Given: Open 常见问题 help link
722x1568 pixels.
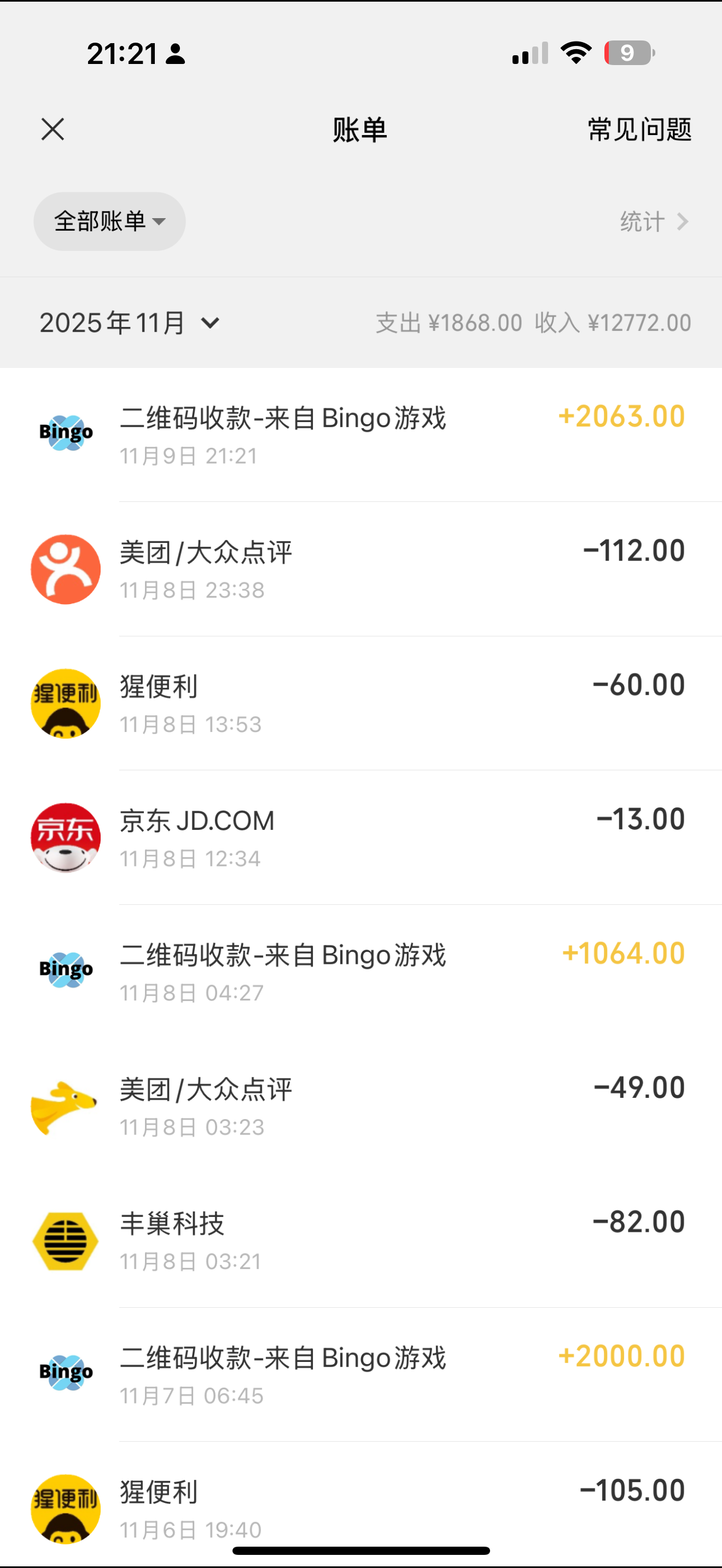Looking at the screenshot, I should click(x=639, y=130).
